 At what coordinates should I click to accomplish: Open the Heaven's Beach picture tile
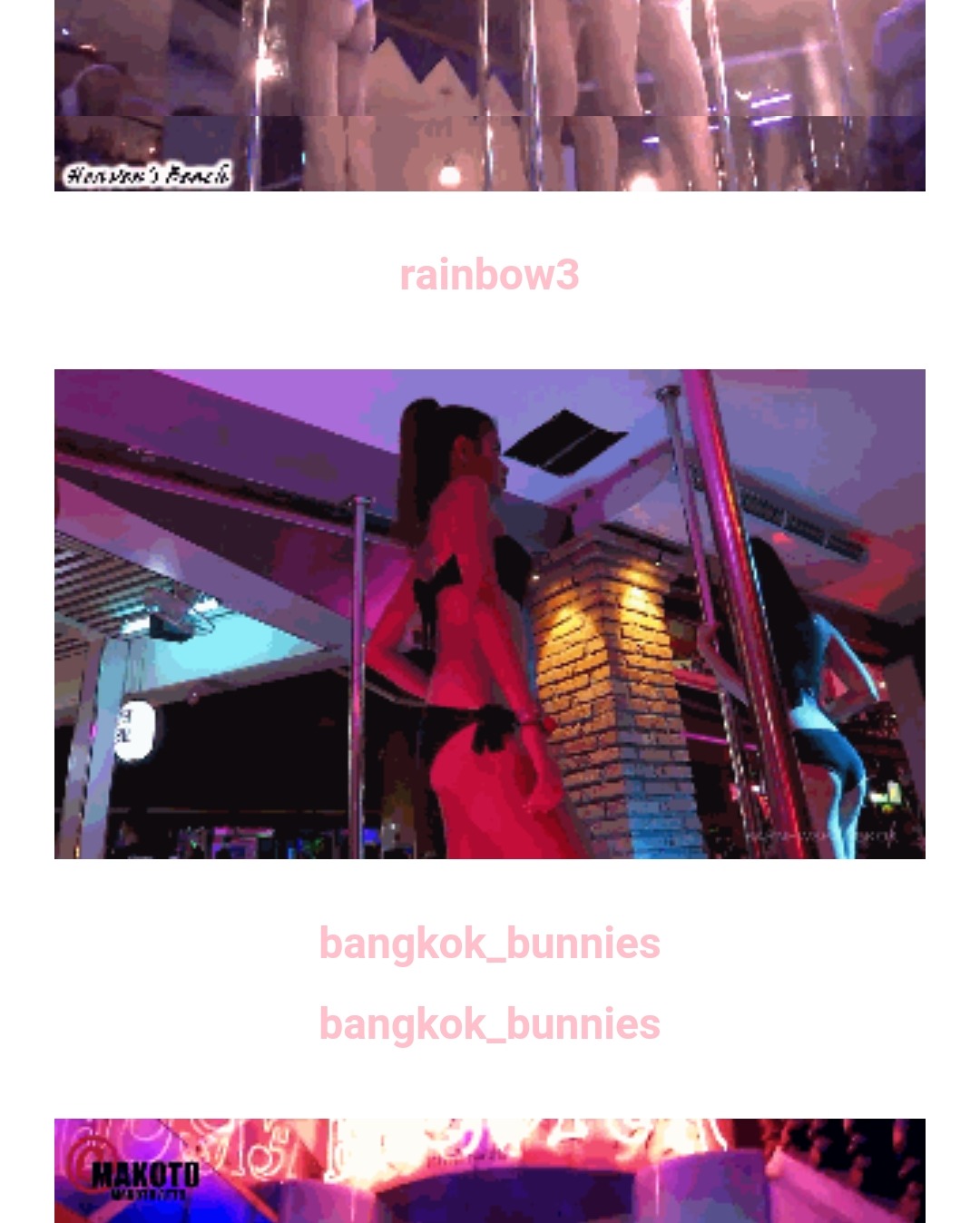click(489, 95)
